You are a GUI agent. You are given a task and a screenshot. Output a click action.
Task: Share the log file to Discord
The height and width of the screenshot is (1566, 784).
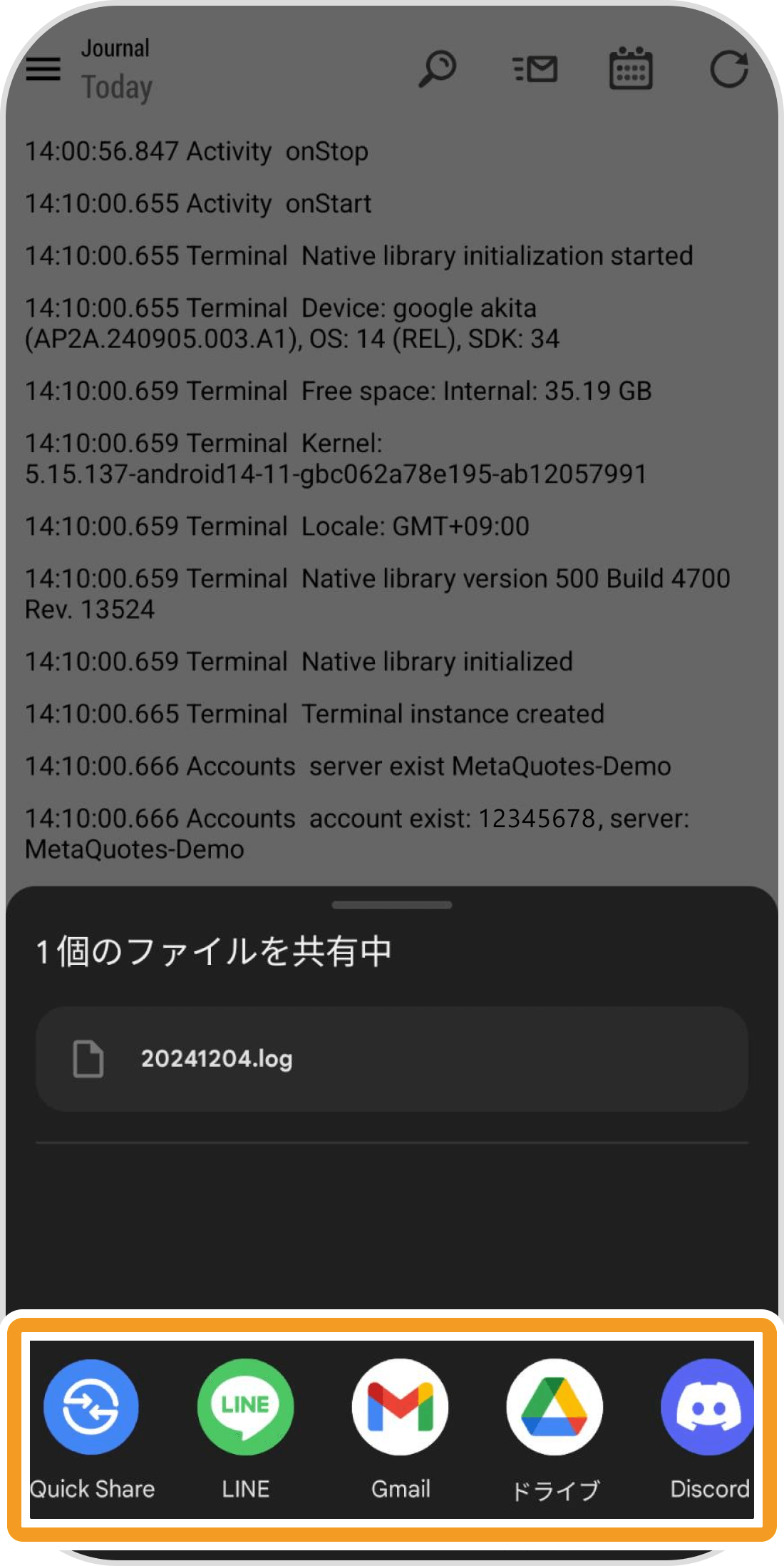click(707, 1407)
